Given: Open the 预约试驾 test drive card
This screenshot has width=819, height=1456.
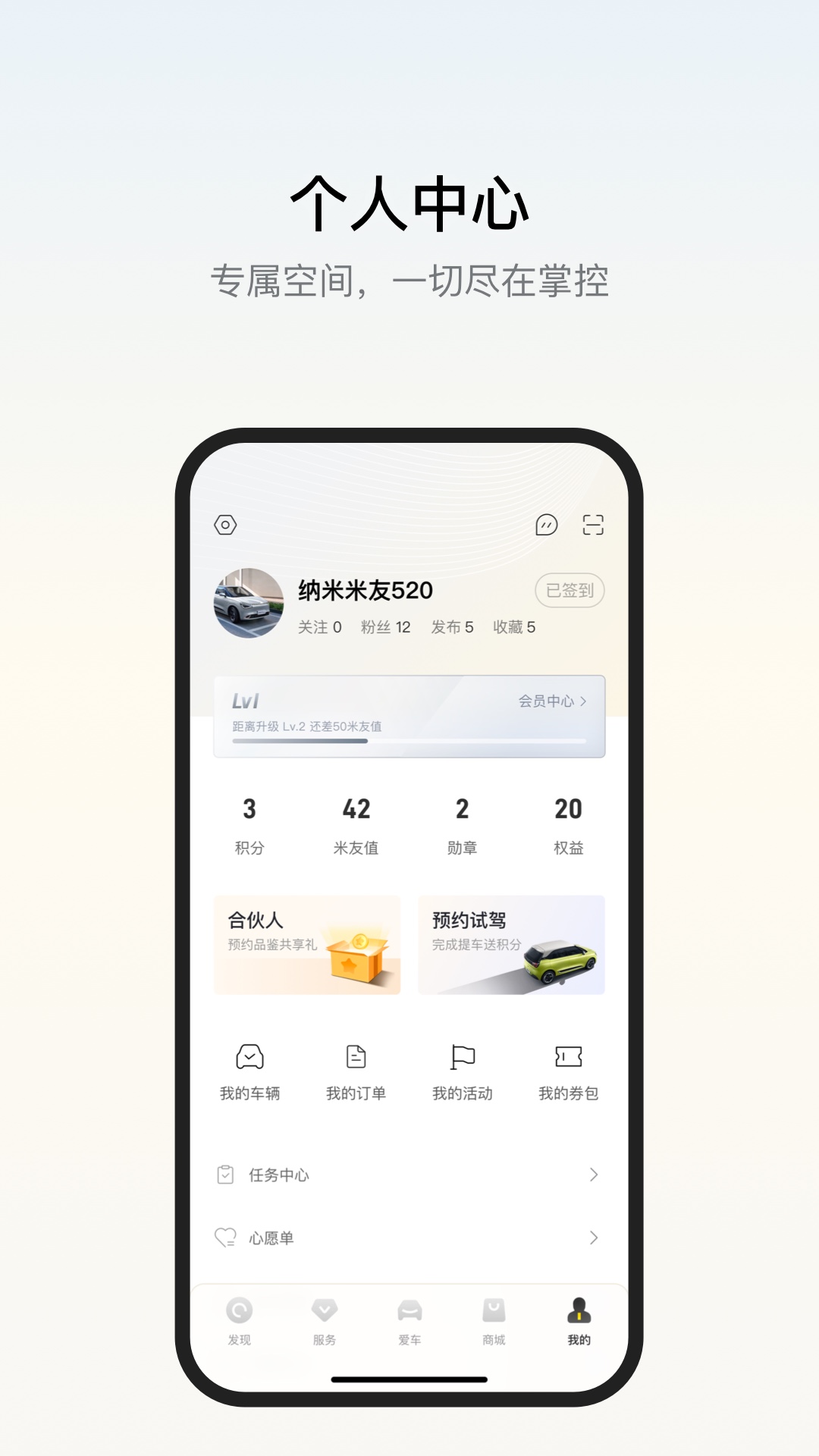Looking at the screenshot, I should click(513, 943).
